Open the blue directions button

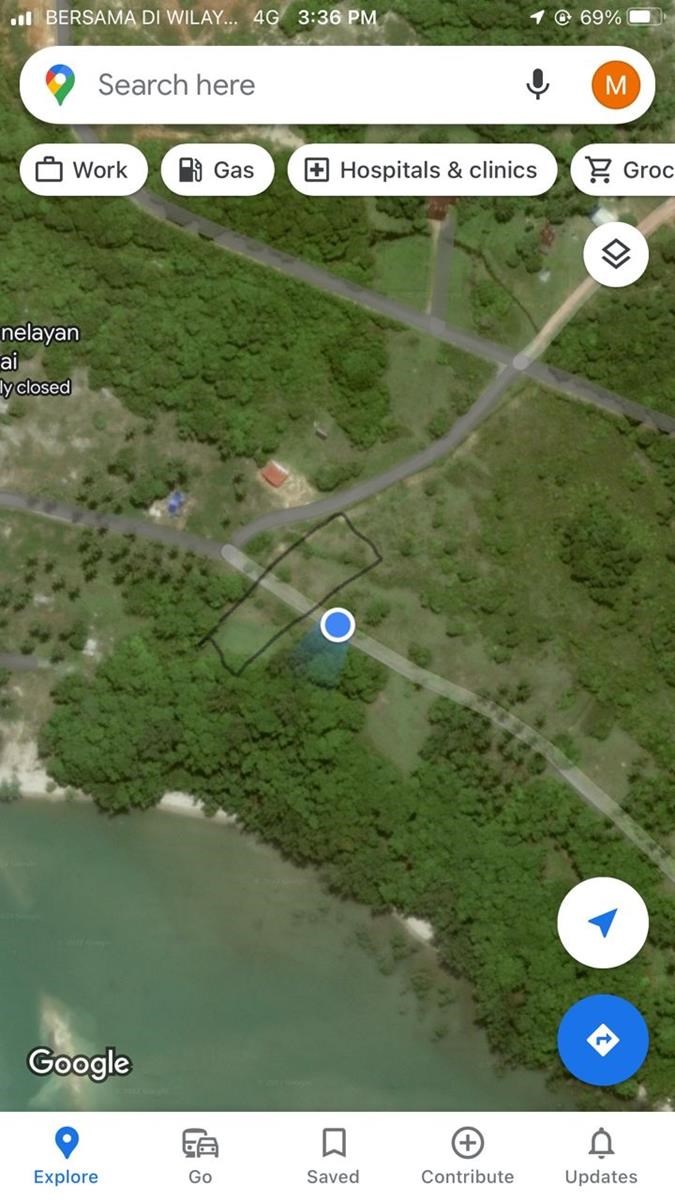602,1040
